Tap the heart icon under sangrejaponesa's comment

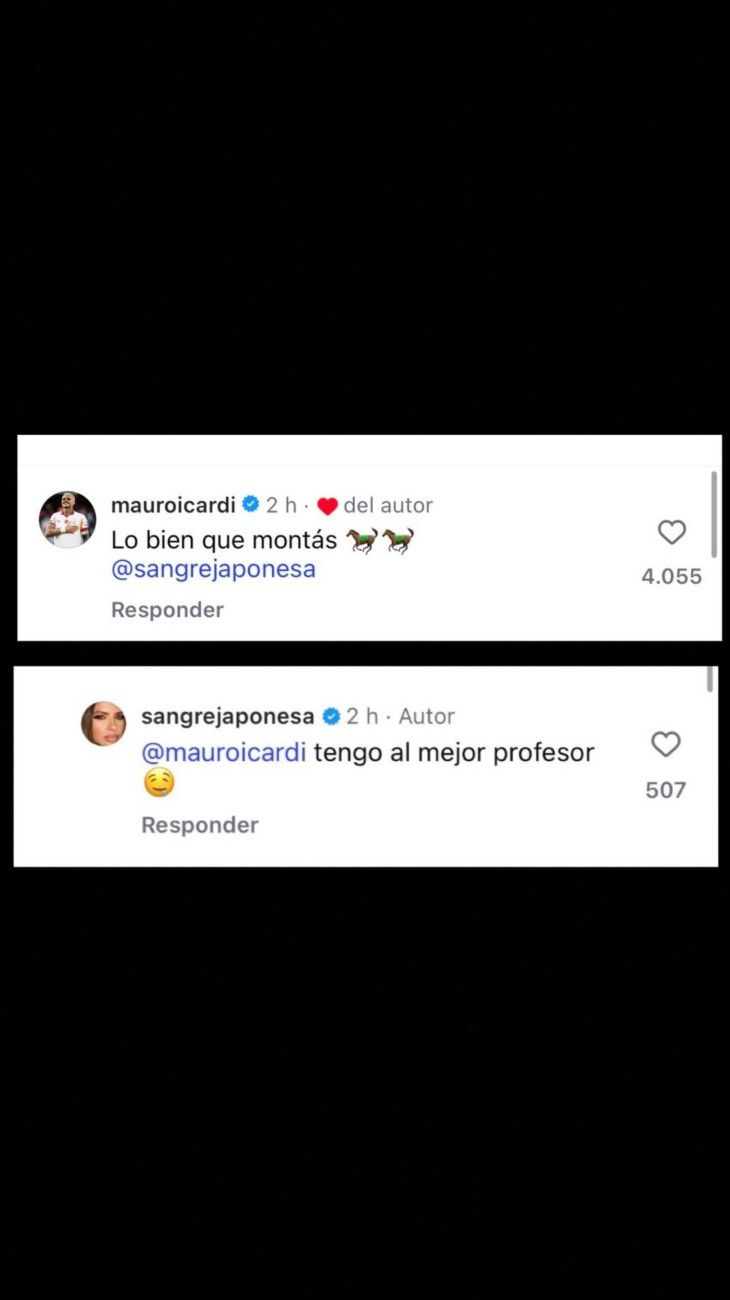point(665,744)
